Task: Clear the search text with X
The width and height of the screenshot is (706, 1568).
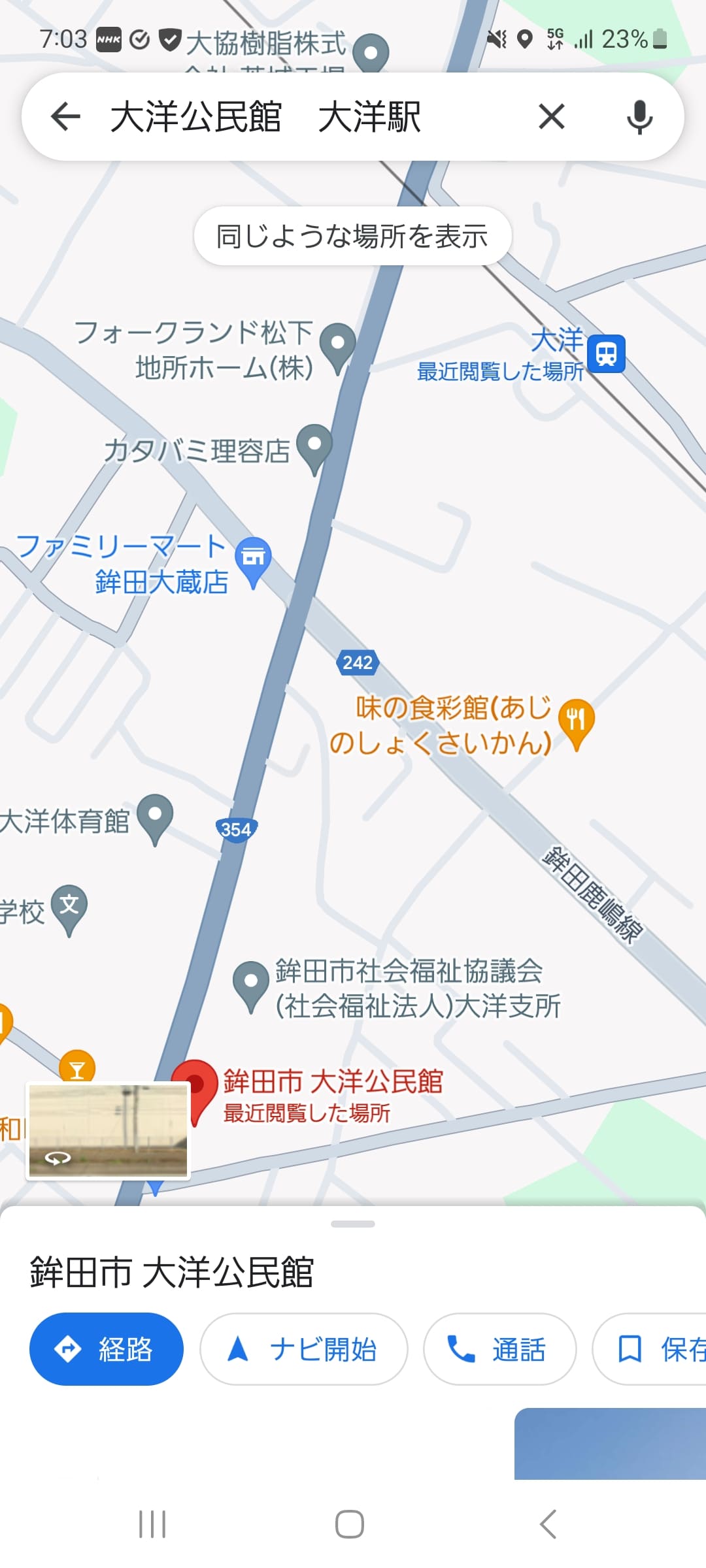Action: pyautogui.click(x=551, y=117)
